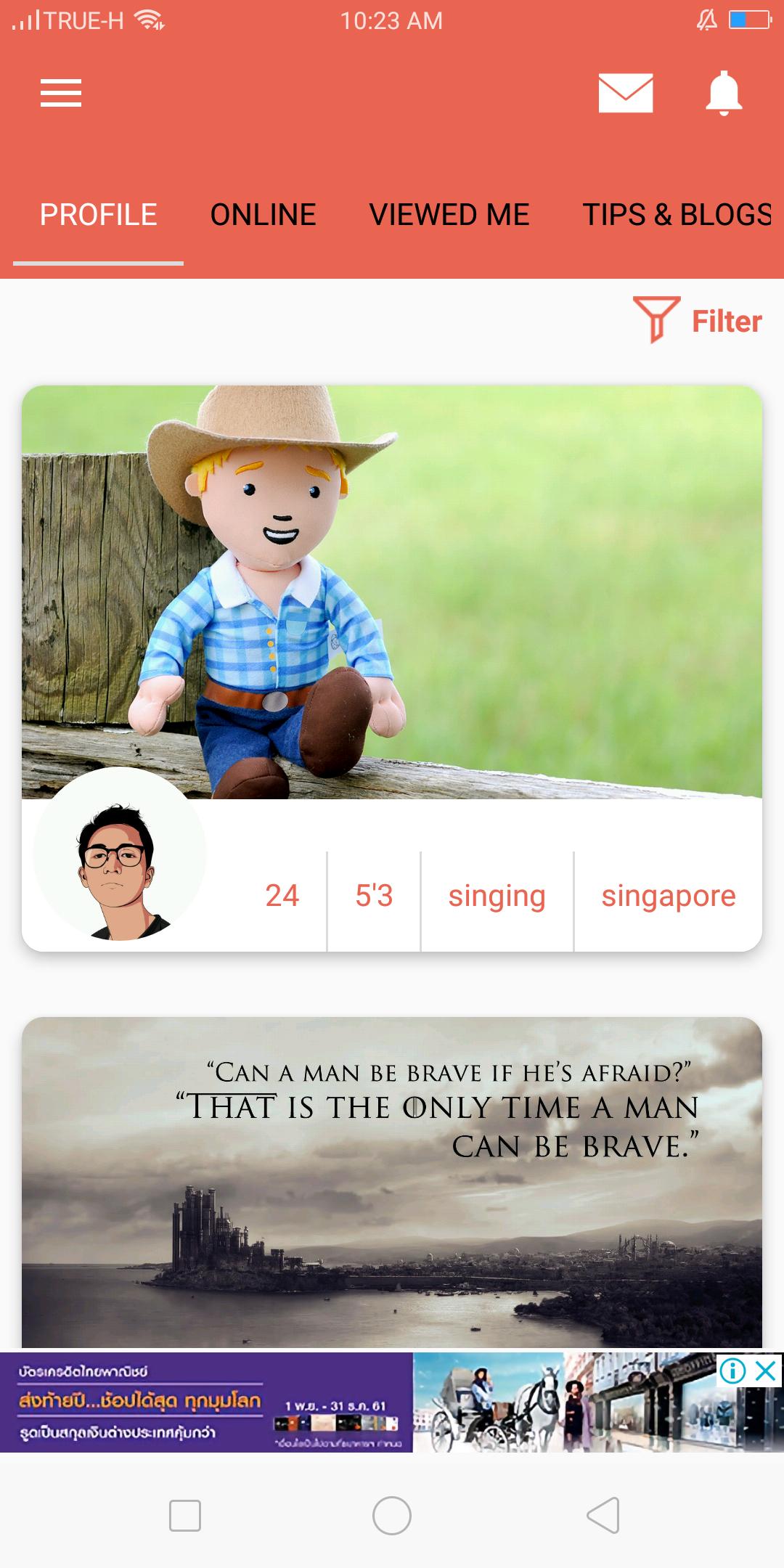
Task: Select the PROFILE tab
Action: pos(98,215)
